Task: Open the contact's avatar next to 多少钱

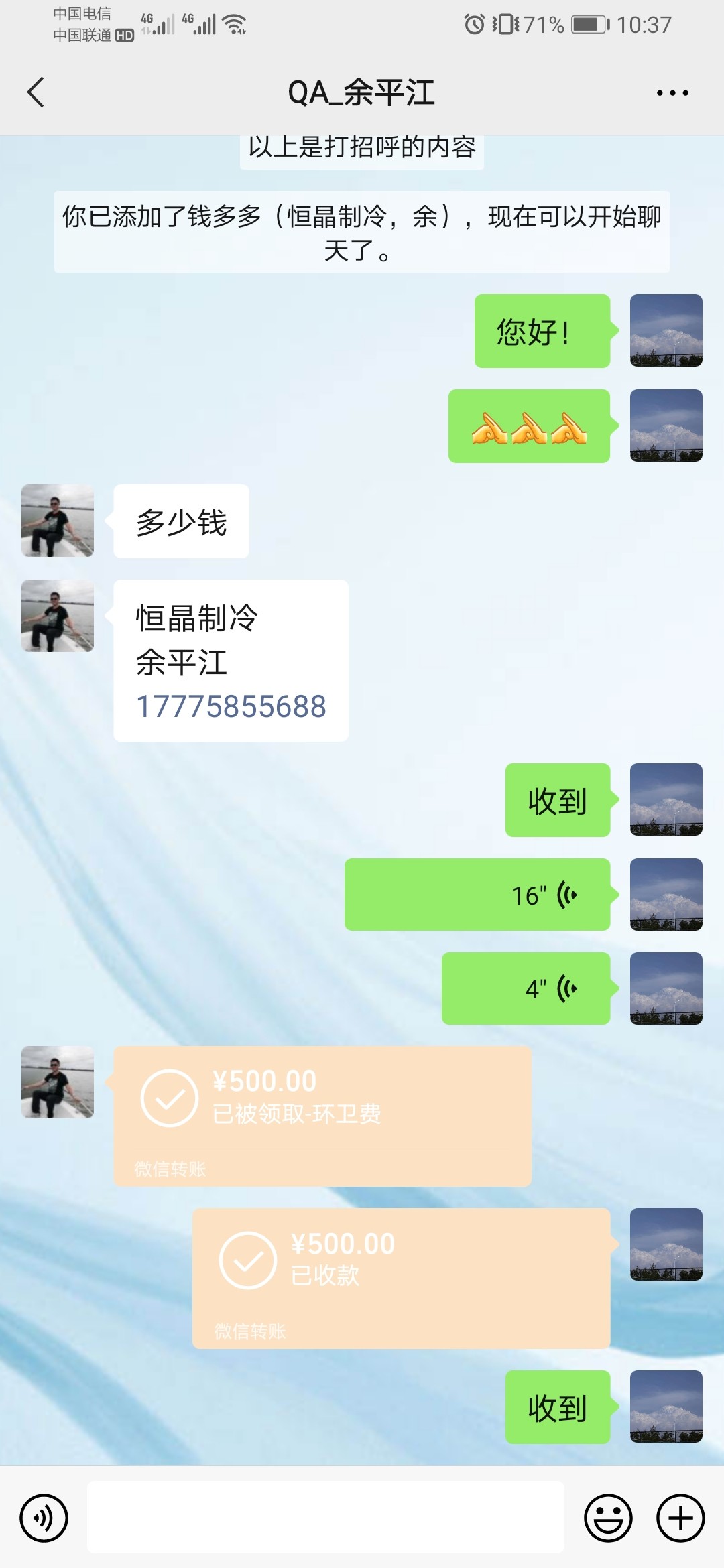Action: [x=58, y=521]
